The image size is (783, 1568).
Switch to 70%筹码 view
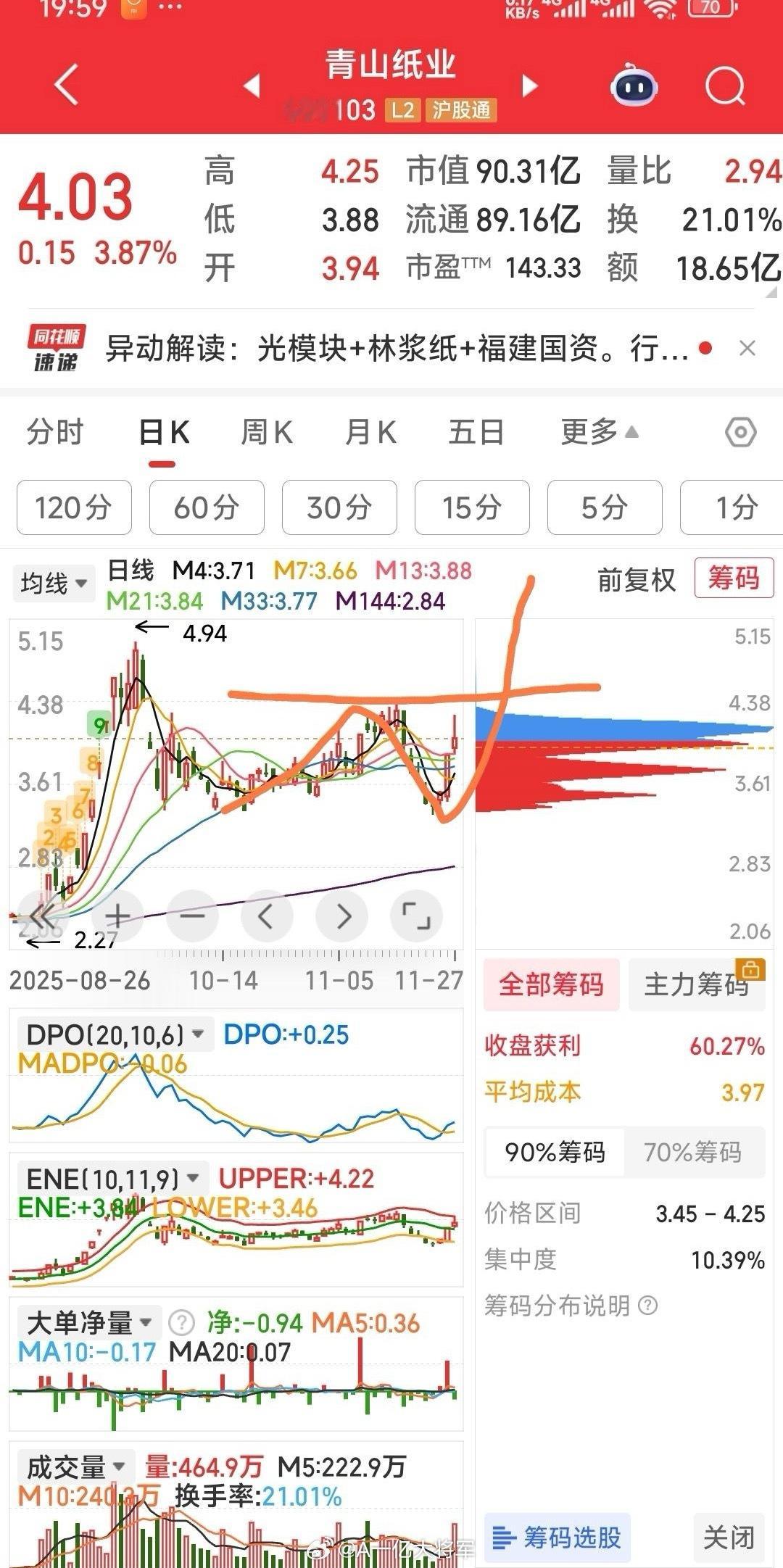(692, 1152)
